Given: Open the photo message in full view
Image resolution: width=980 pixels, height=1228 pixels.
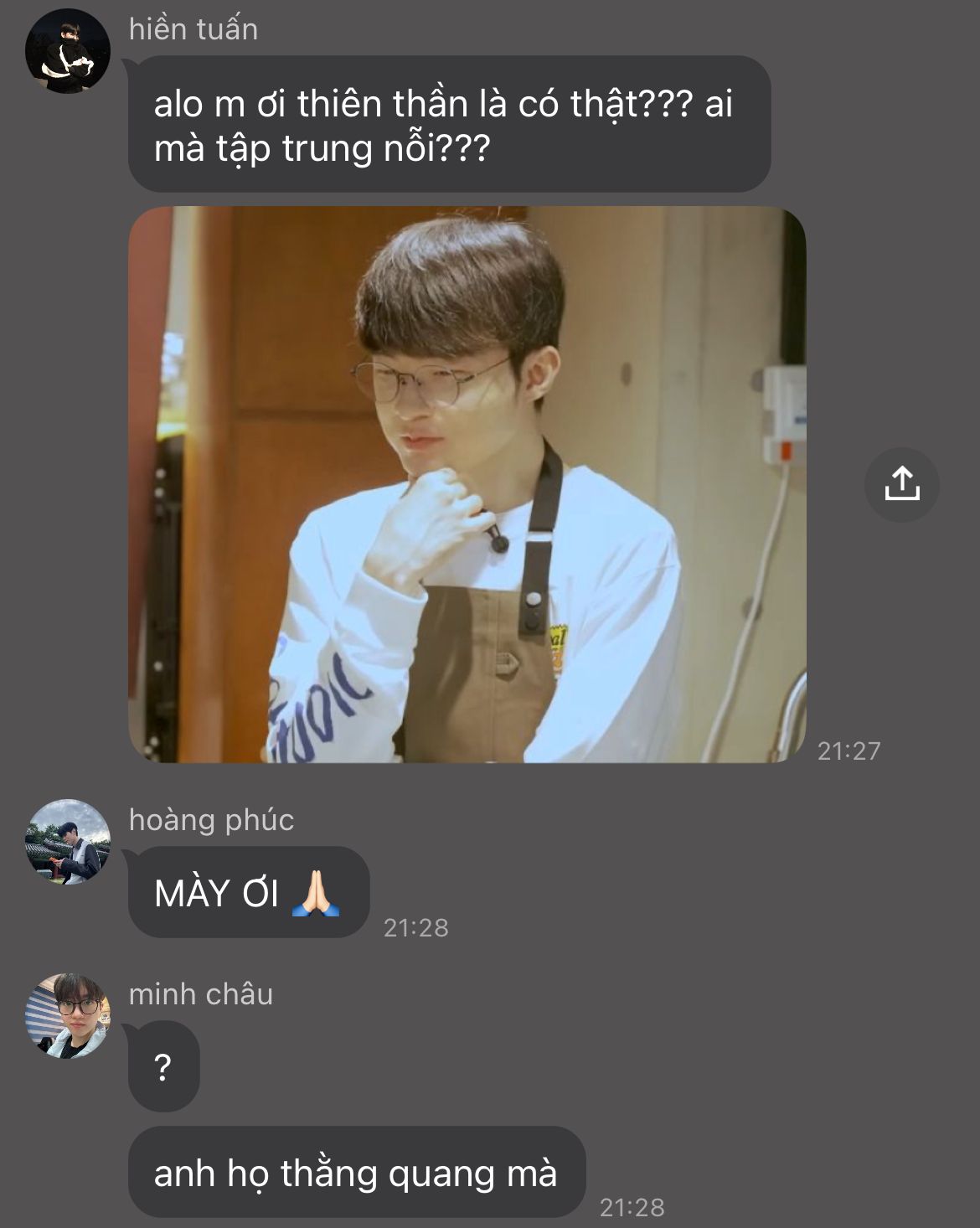Looking at the screenshot, I should coord(467,484).
